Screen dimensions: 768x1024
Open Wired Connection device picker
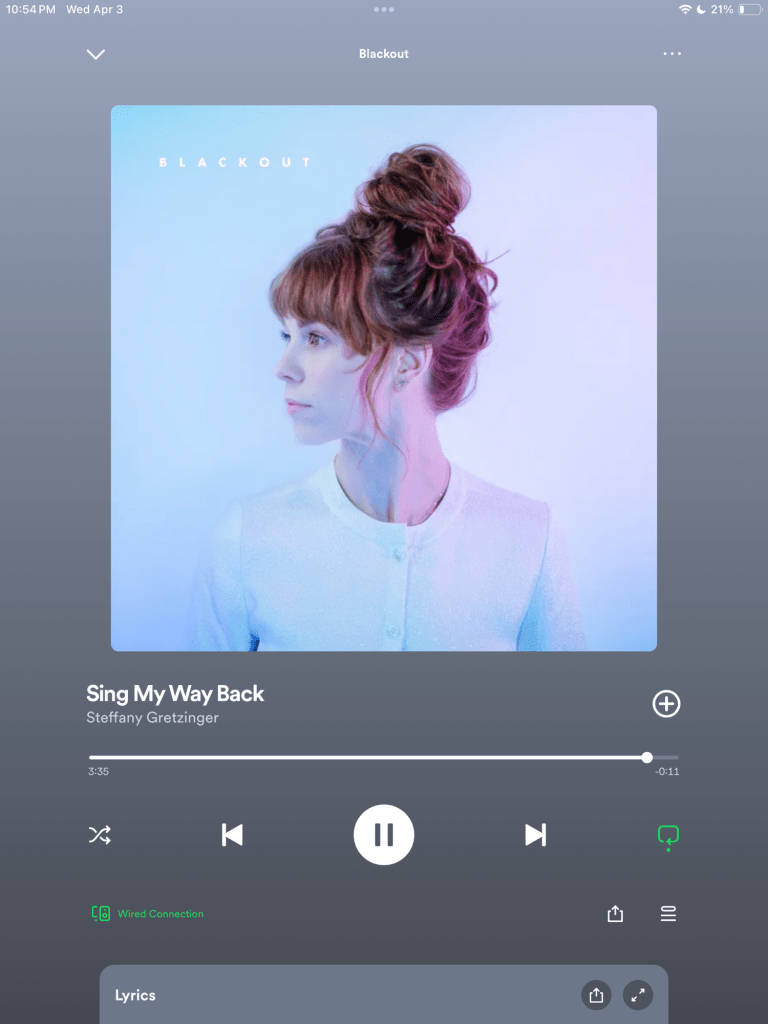(148, 914)
